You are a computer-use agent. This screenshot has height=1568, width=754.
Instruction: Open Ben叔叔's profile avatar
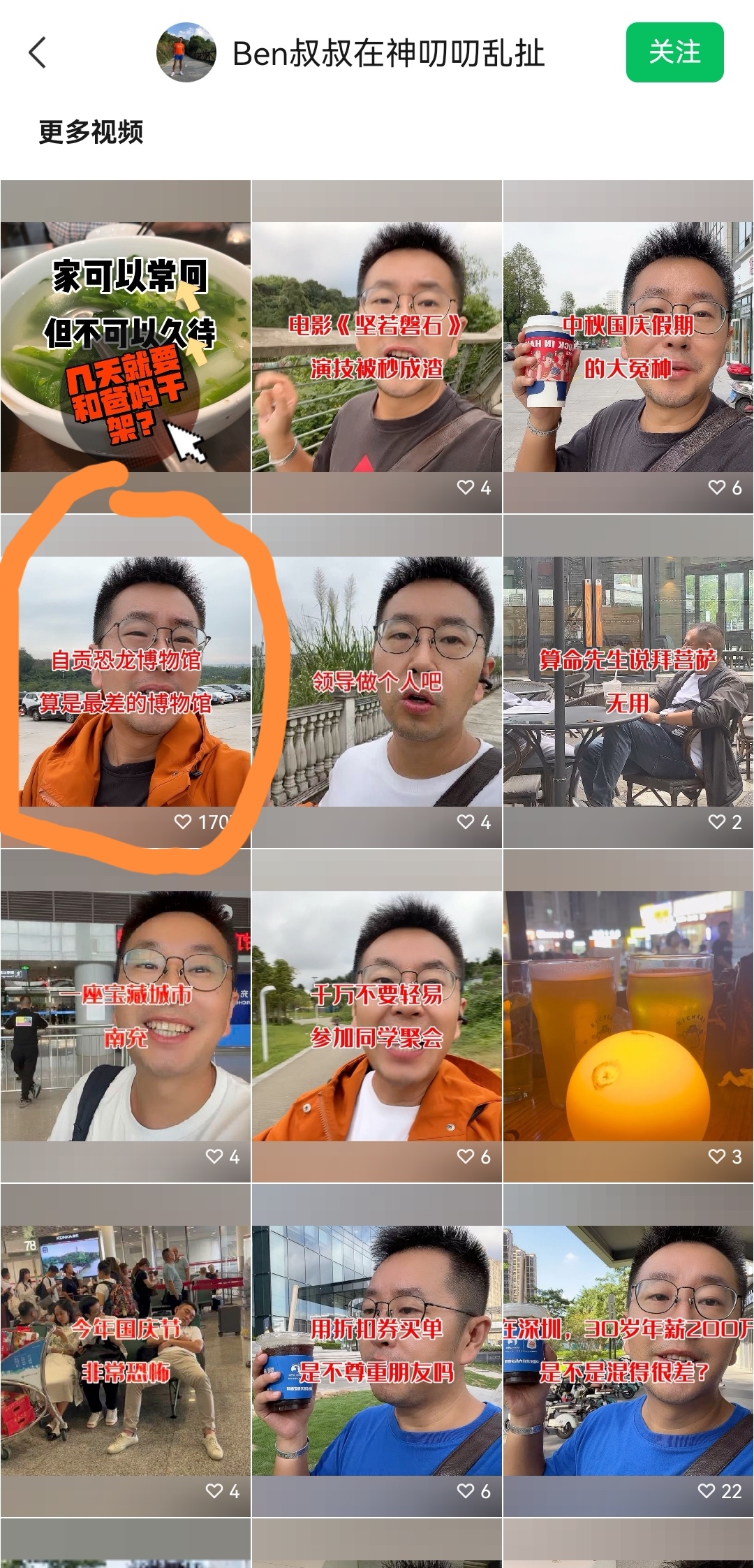coord(186,53)
